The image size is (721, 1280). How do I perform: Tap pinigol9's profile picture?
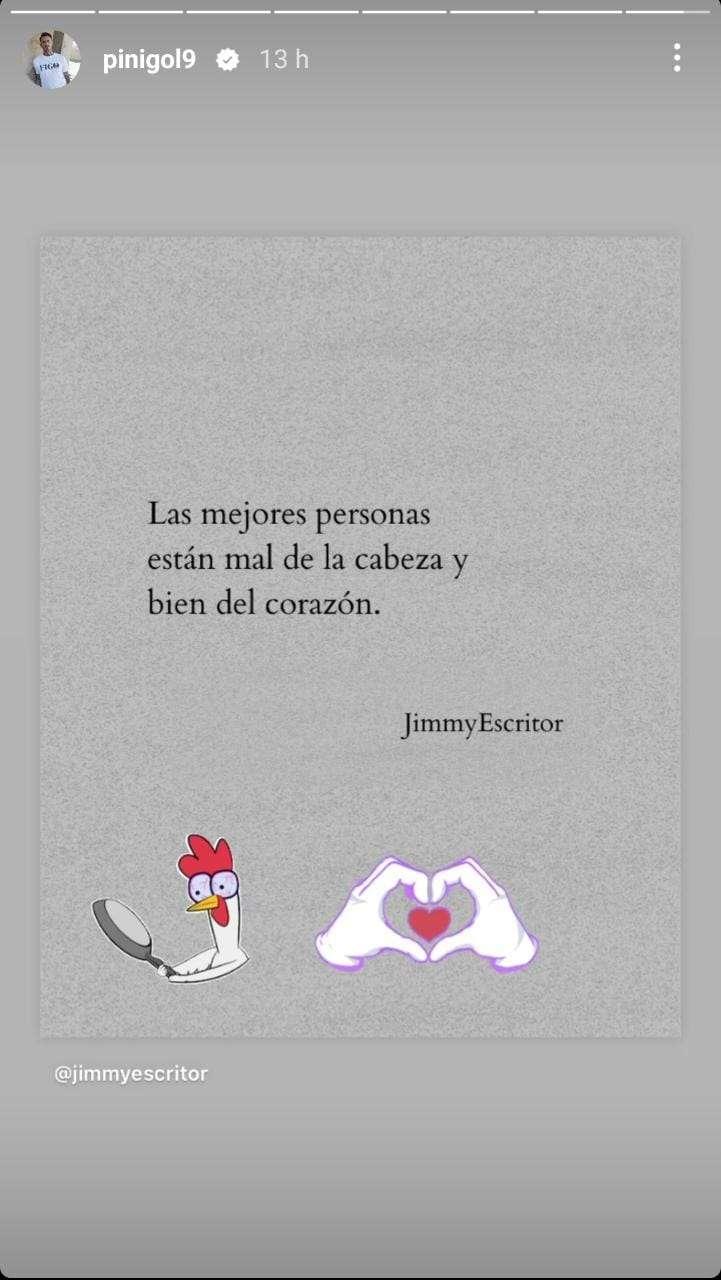[52, 60]
